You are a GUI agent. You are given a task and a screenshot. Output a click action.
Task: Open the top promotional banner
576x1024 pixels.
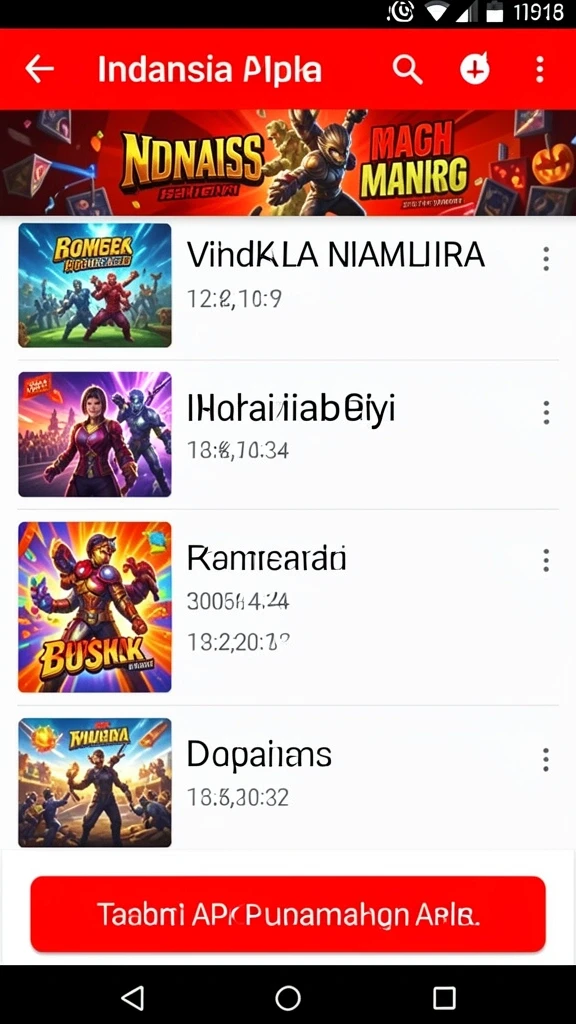[288, 163]
